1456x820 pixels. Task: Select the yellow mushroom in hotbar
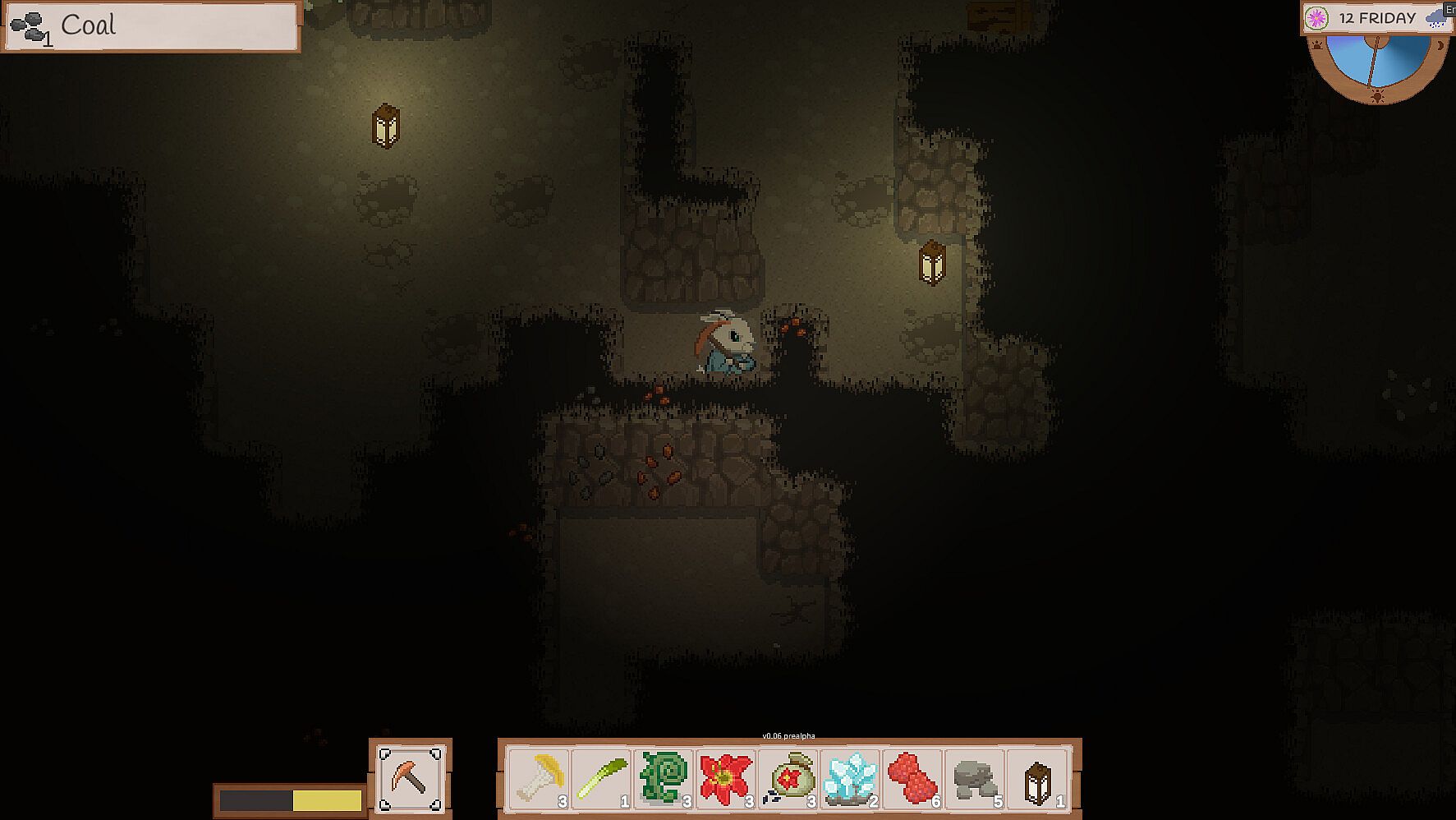539,778
